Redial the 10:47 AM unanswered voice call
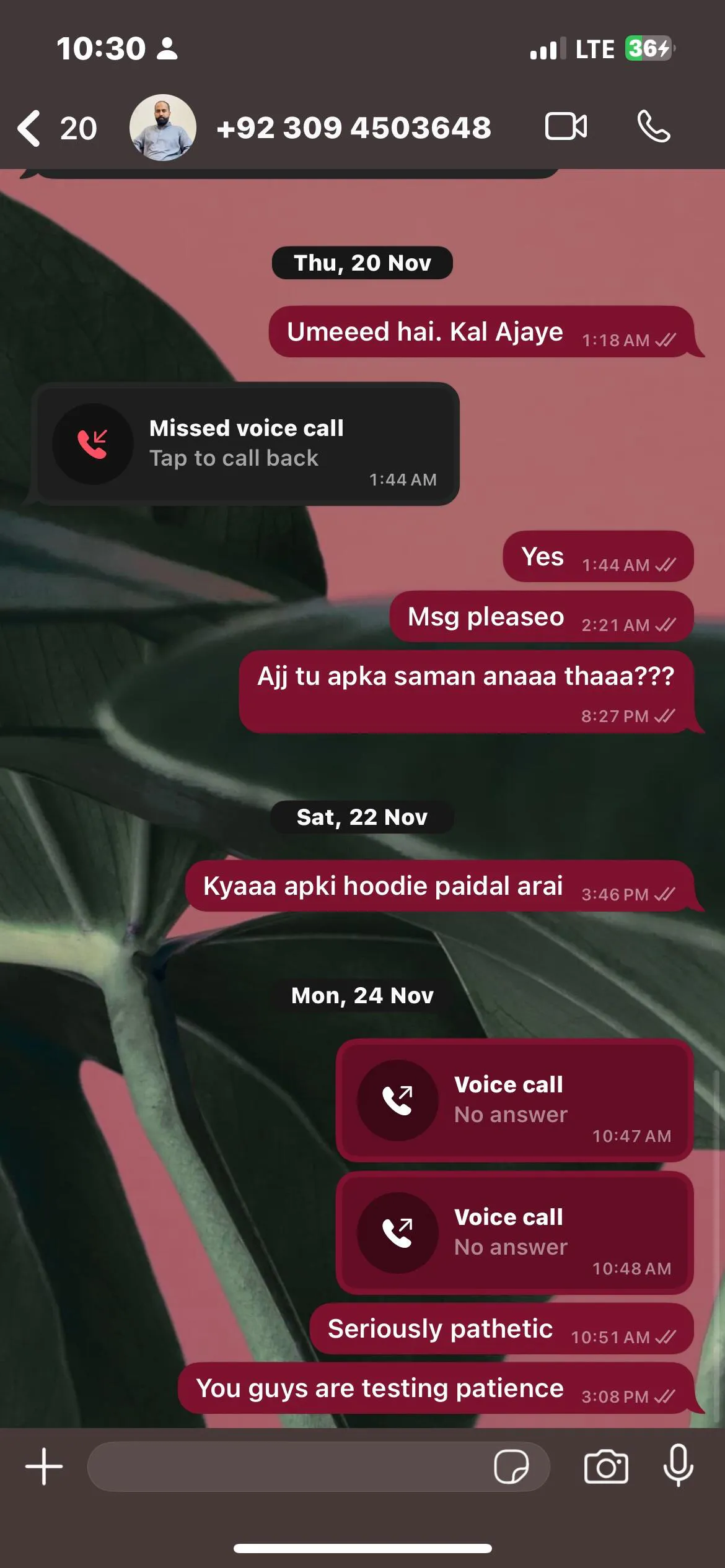 [514, 1099]
